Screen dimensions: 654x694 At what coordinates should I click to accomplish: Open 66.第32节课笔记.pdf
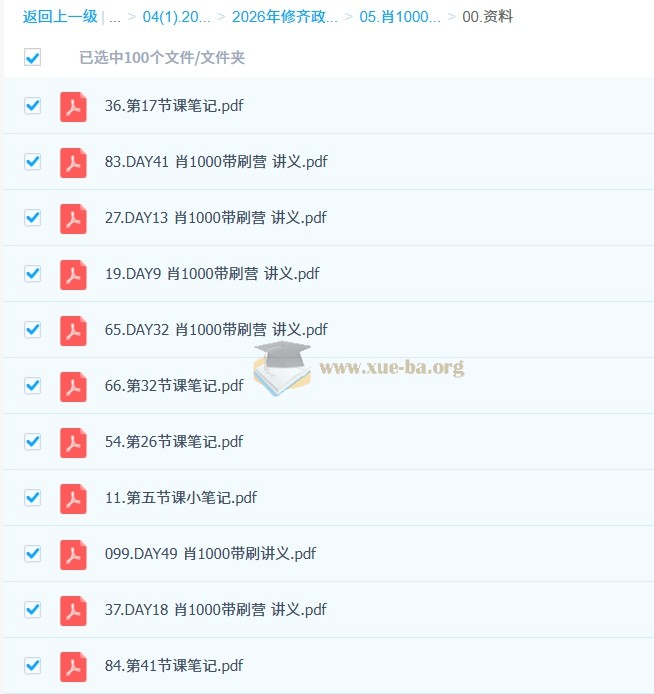(x=173, y=385)
